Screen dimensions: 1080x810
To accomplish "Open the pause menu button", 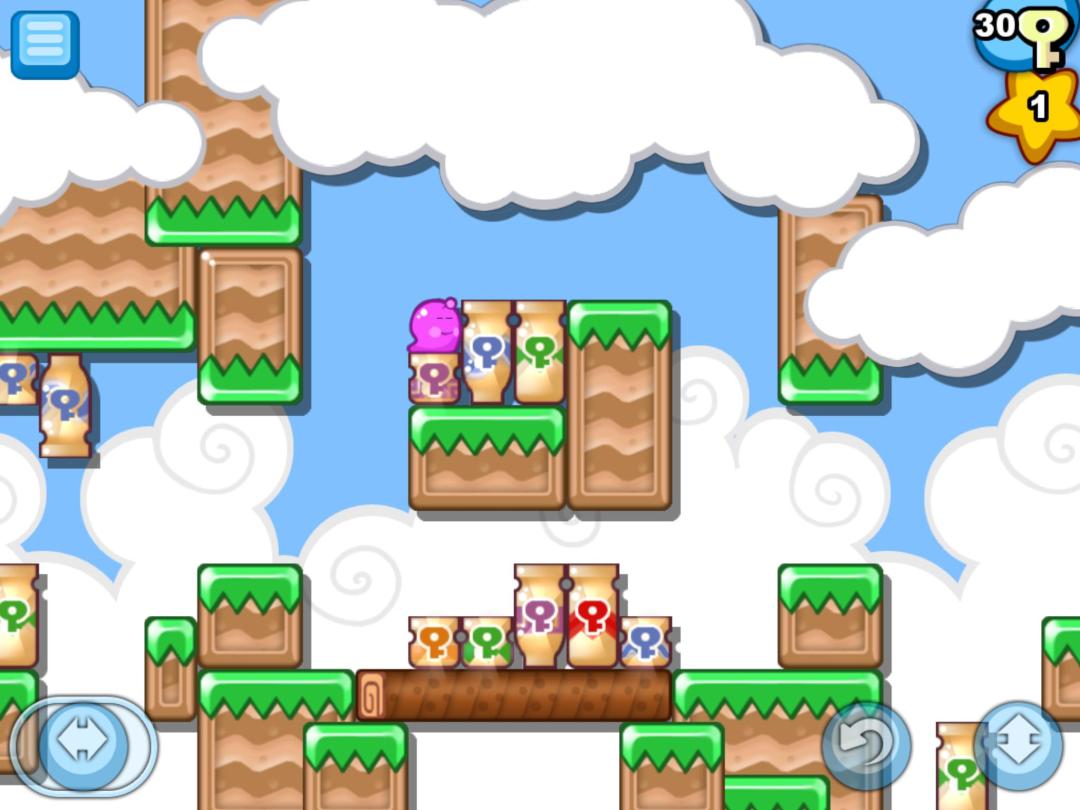I will click(45, 44).
